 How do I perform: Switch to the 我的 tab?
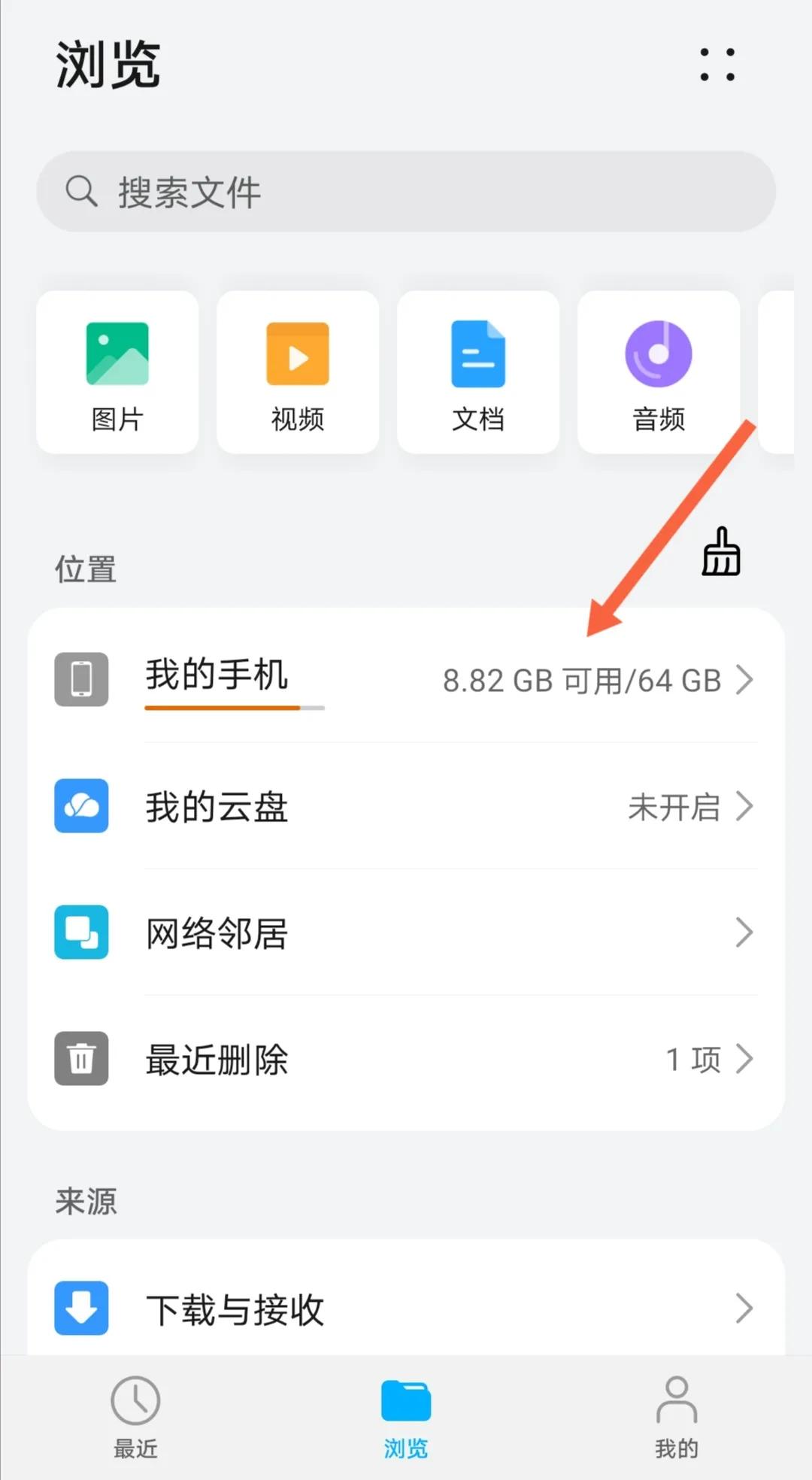(676, 1418)
